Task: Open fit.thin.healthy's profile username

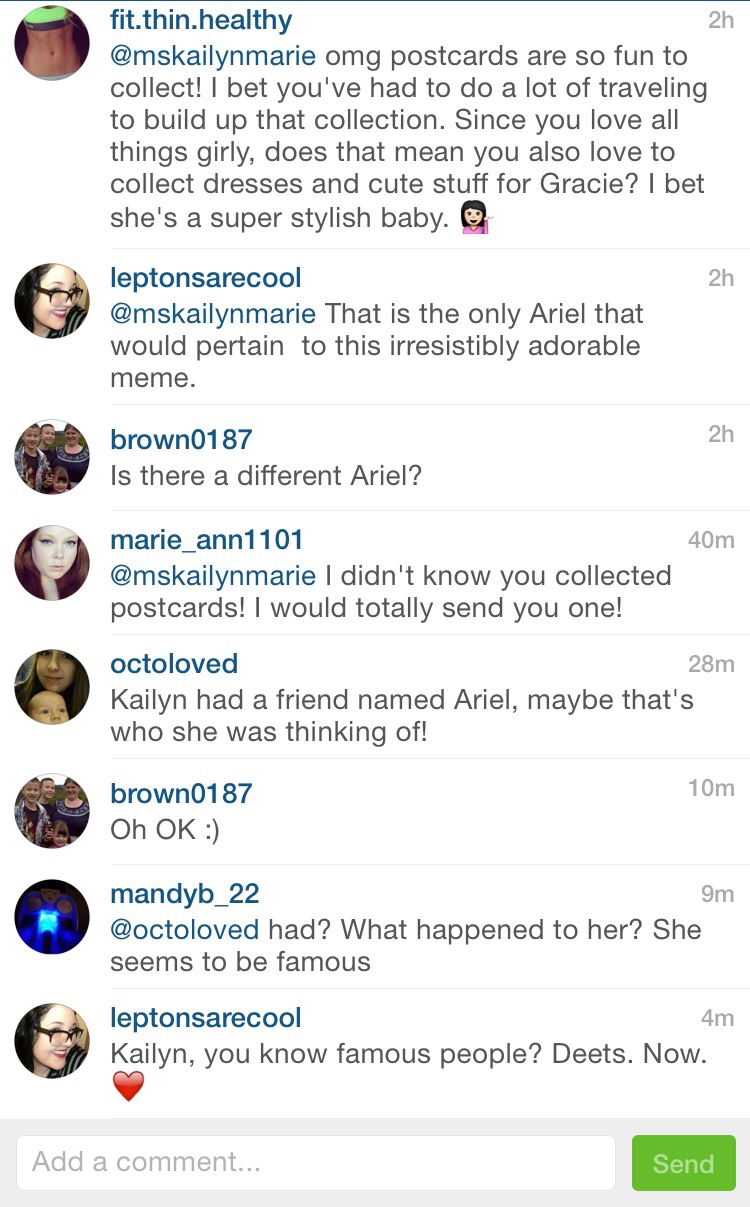Action: pyautogui.click(x=201, y=20)
